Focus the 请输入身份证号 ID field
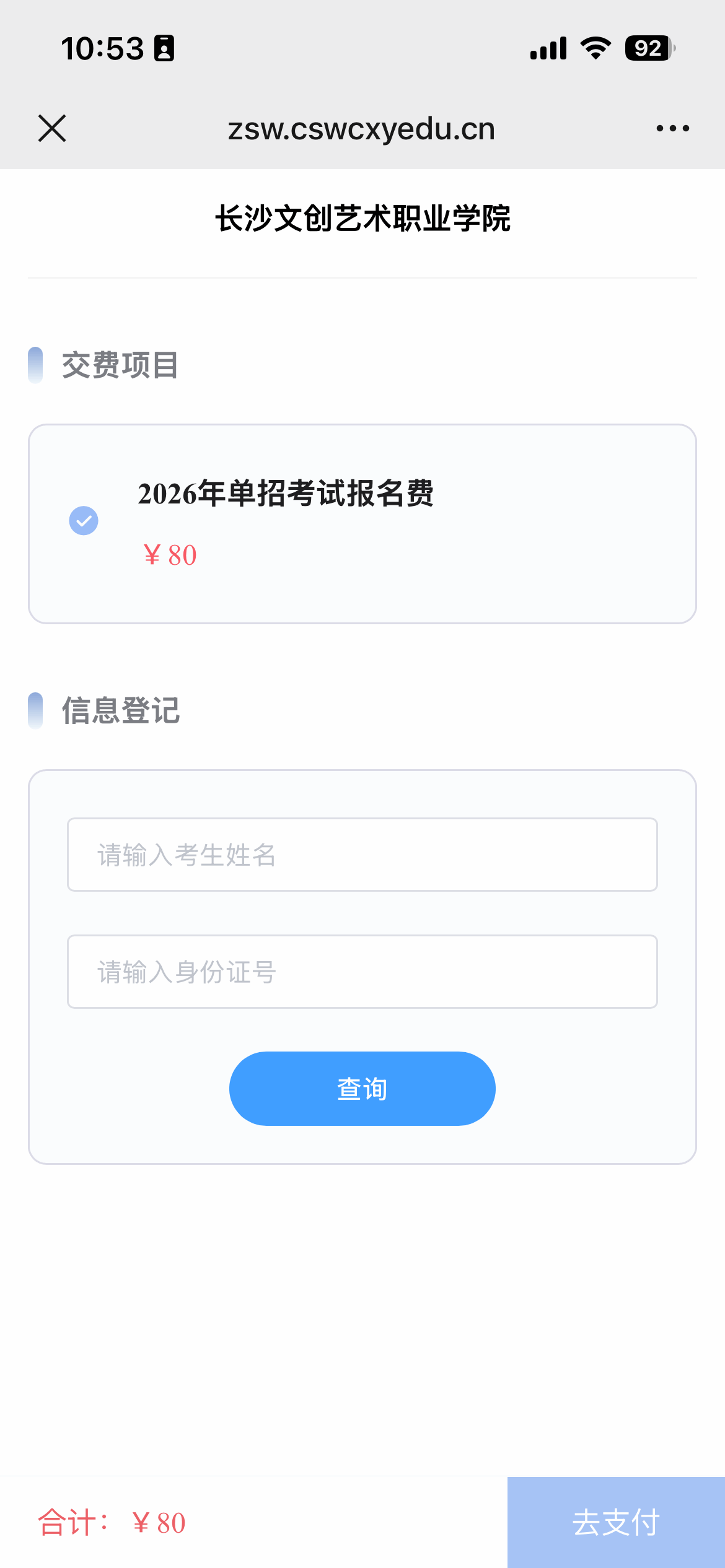 (x=362, y=972)
